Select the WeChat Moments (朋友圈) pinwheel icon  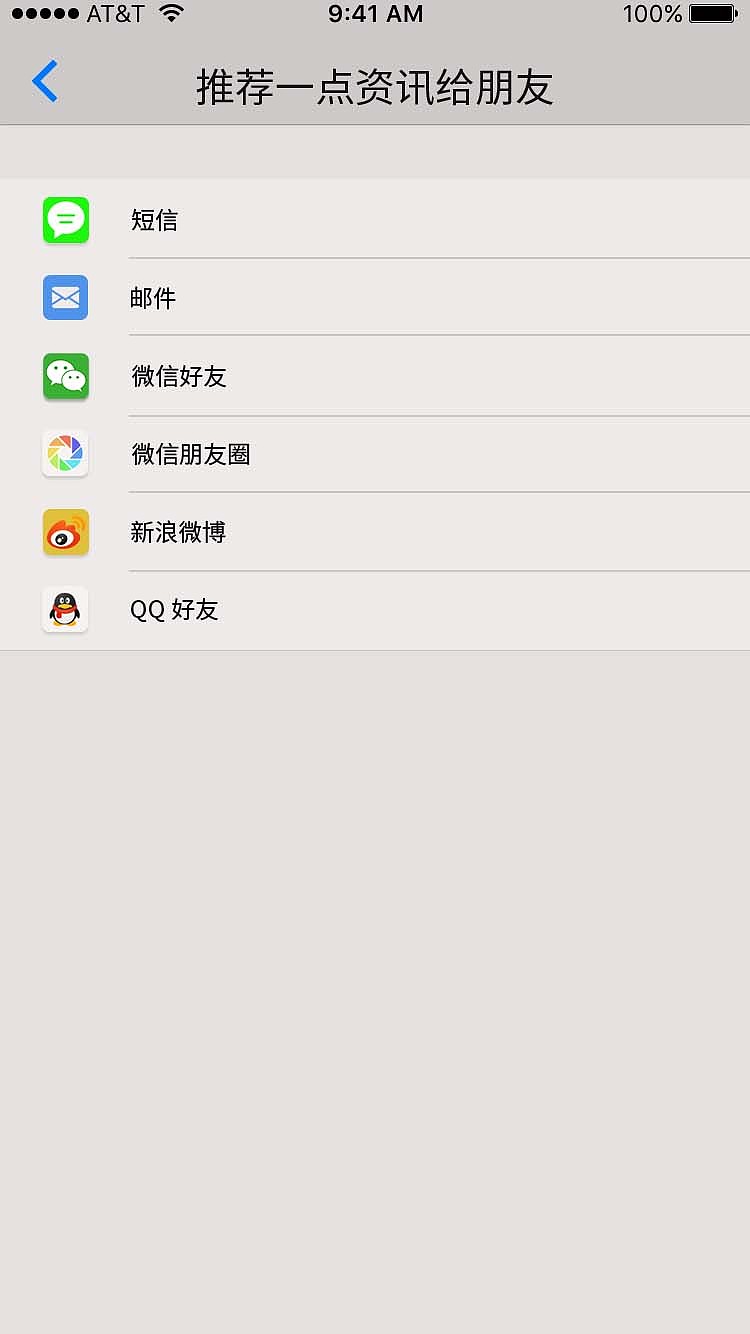[x=65, y=454]
